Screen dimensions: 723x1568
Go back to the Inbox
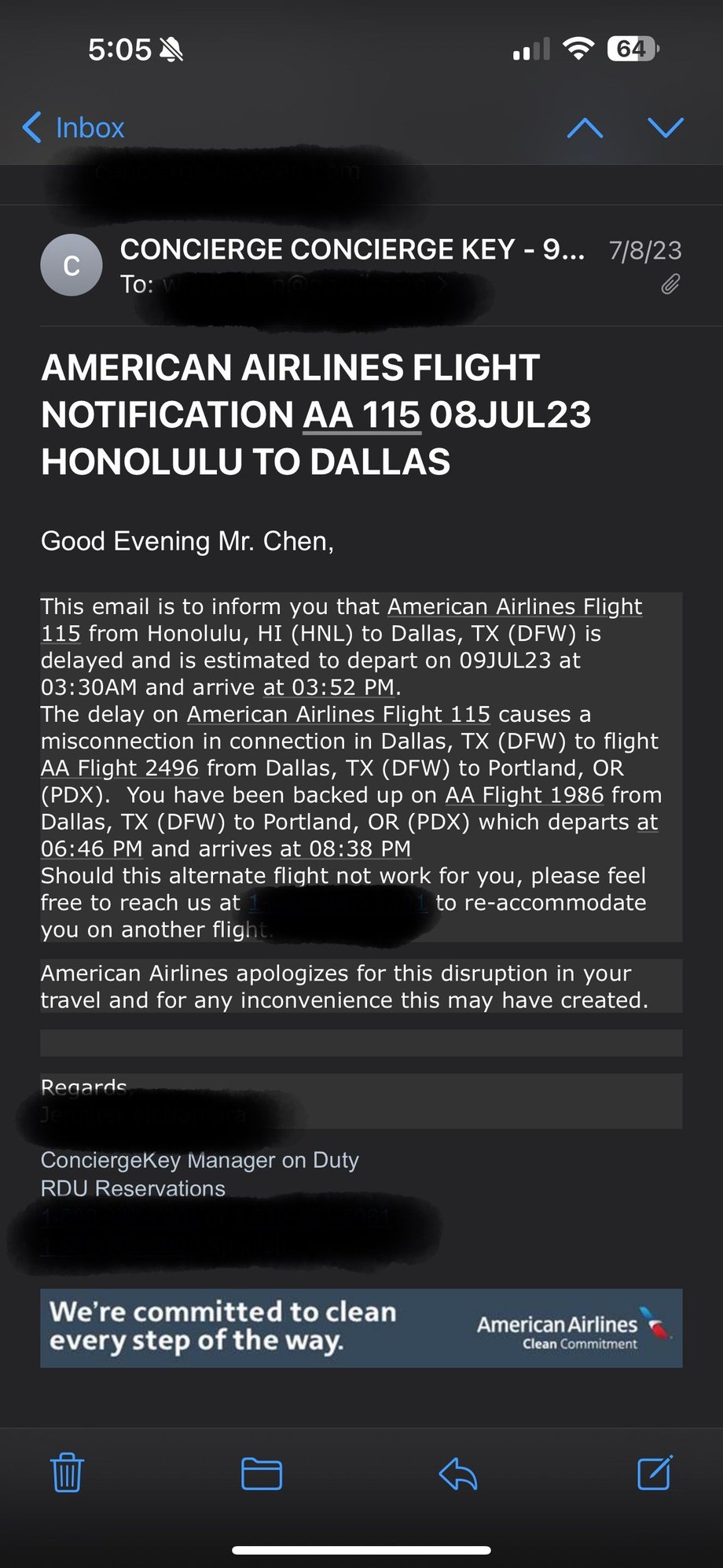click(74, 127)
